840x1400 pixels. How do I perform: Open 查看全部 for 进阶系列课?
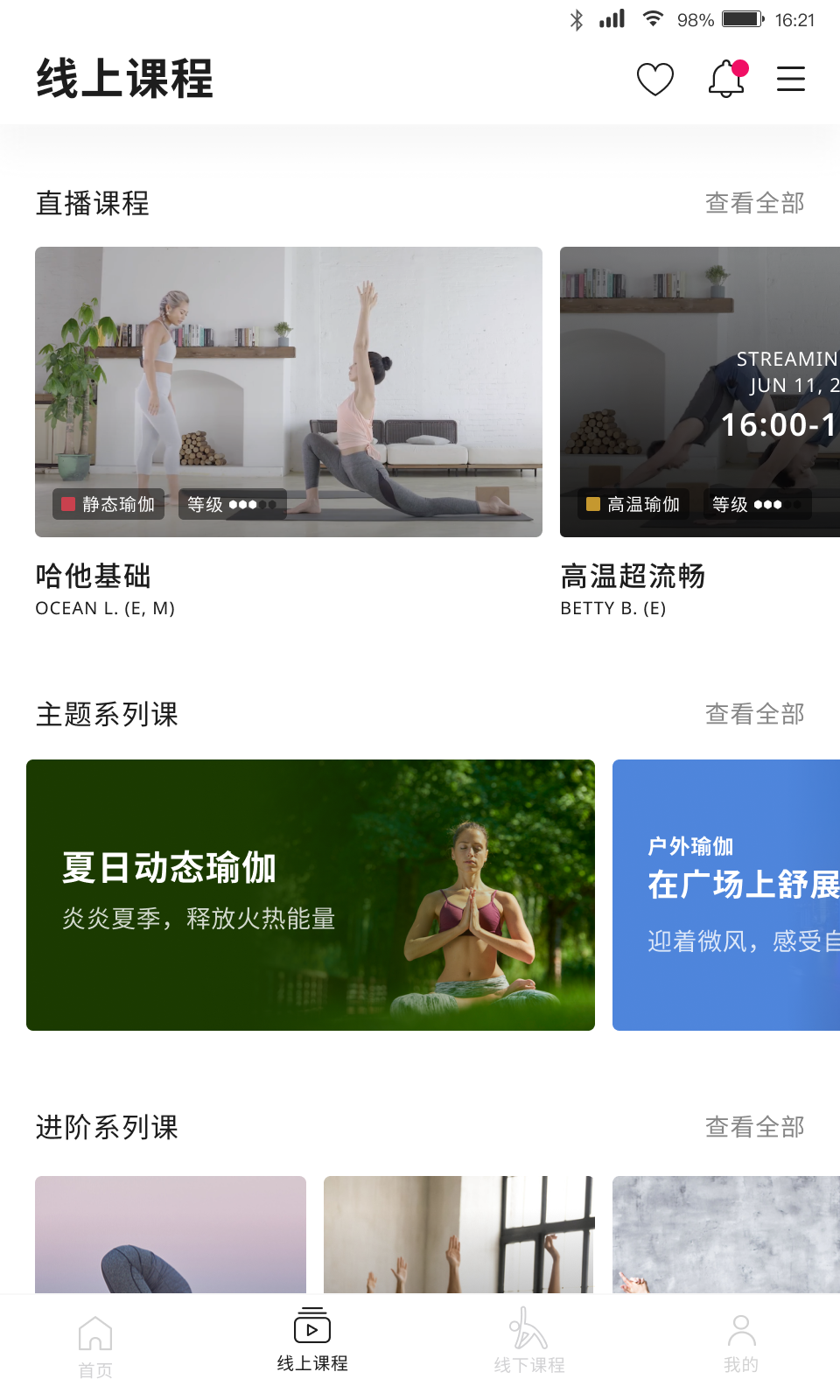[x=754, y=1127]
